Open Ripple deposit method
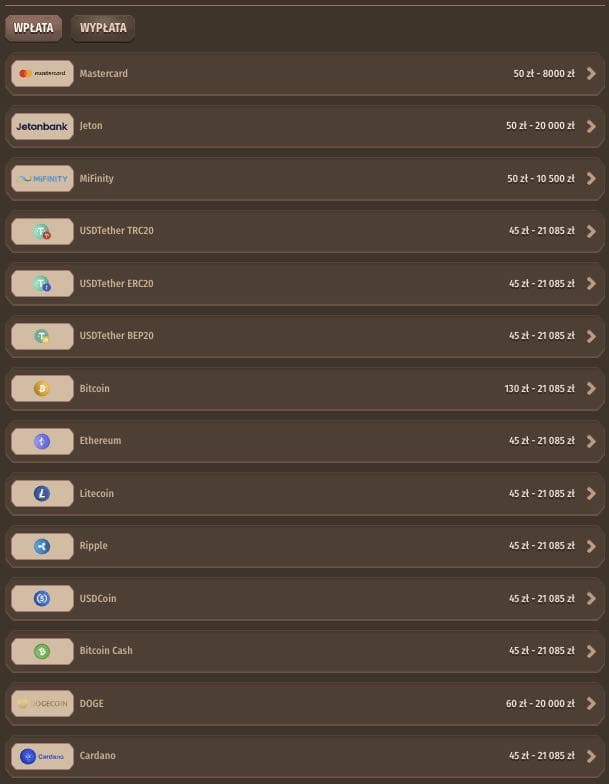The height and width of the screenshot is (784, 609). (x=304, y=546)
